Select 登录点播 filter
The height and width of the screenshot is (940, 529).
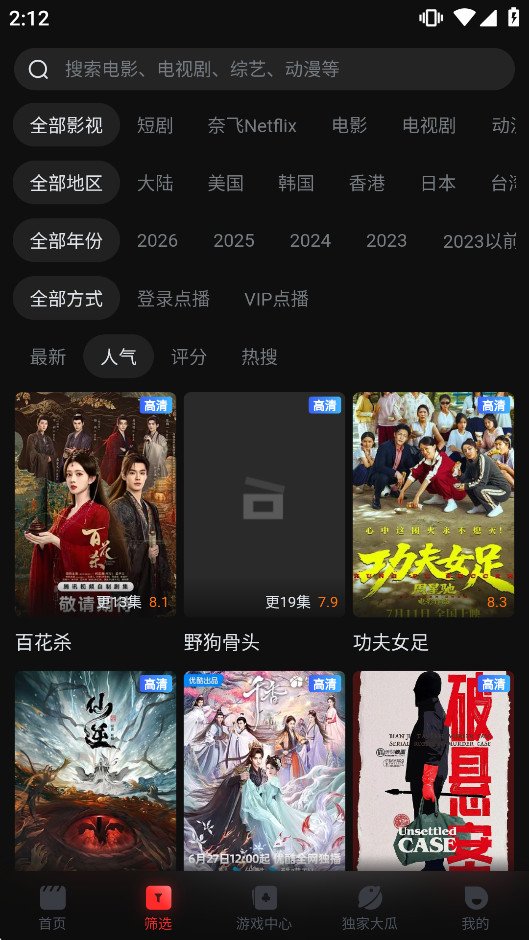coord(173,299)
